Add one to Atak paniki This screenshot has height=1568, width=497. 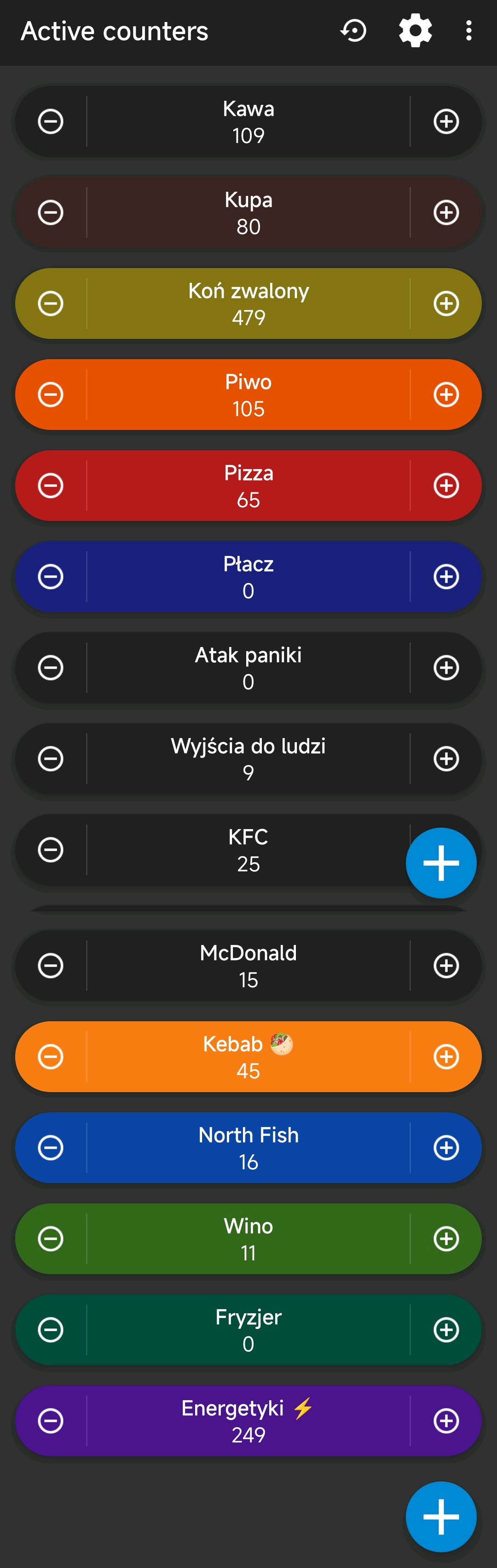click(446, 668)
